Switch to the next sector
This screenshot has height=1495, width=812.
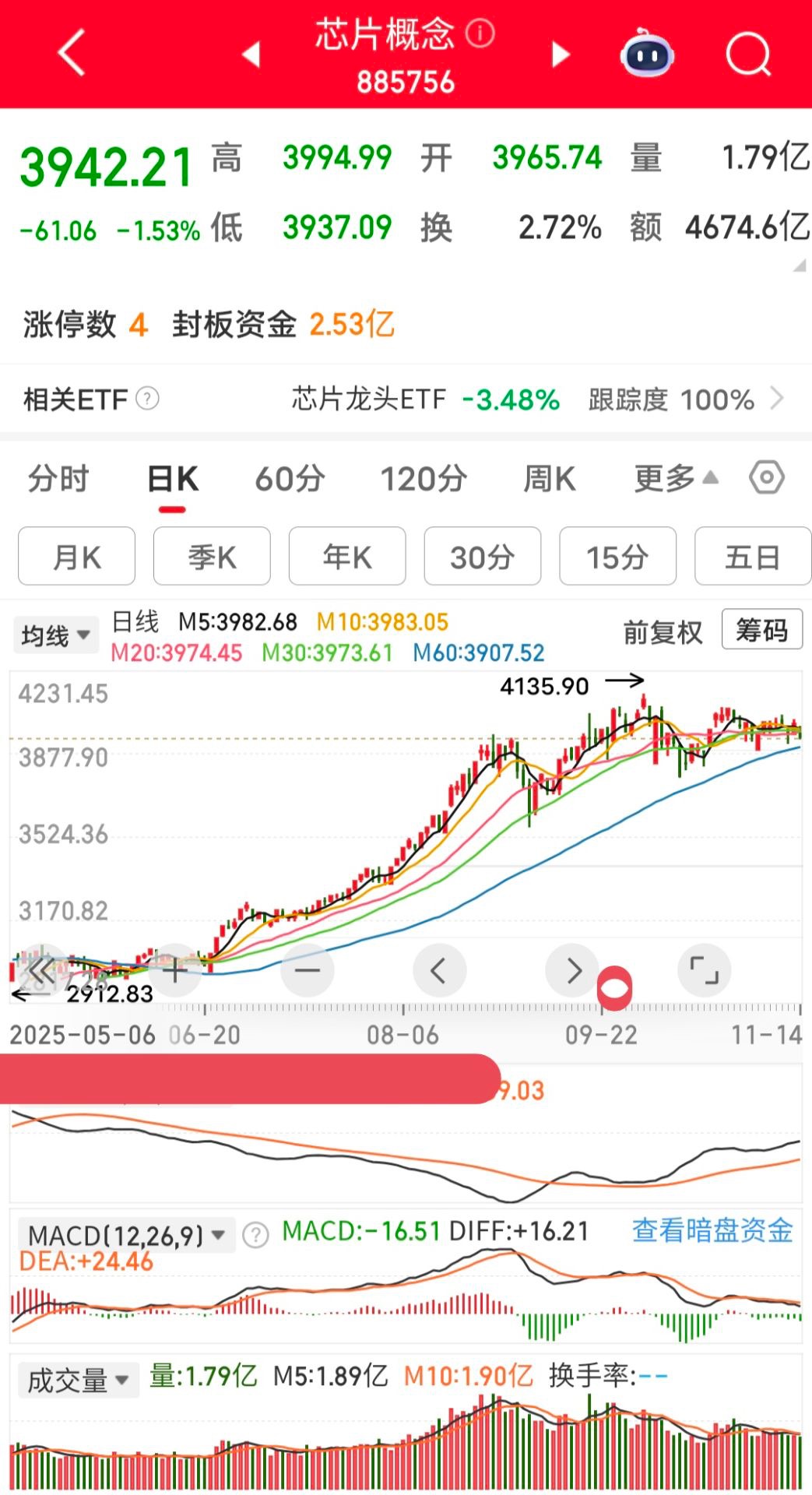[x=561, y=55]
